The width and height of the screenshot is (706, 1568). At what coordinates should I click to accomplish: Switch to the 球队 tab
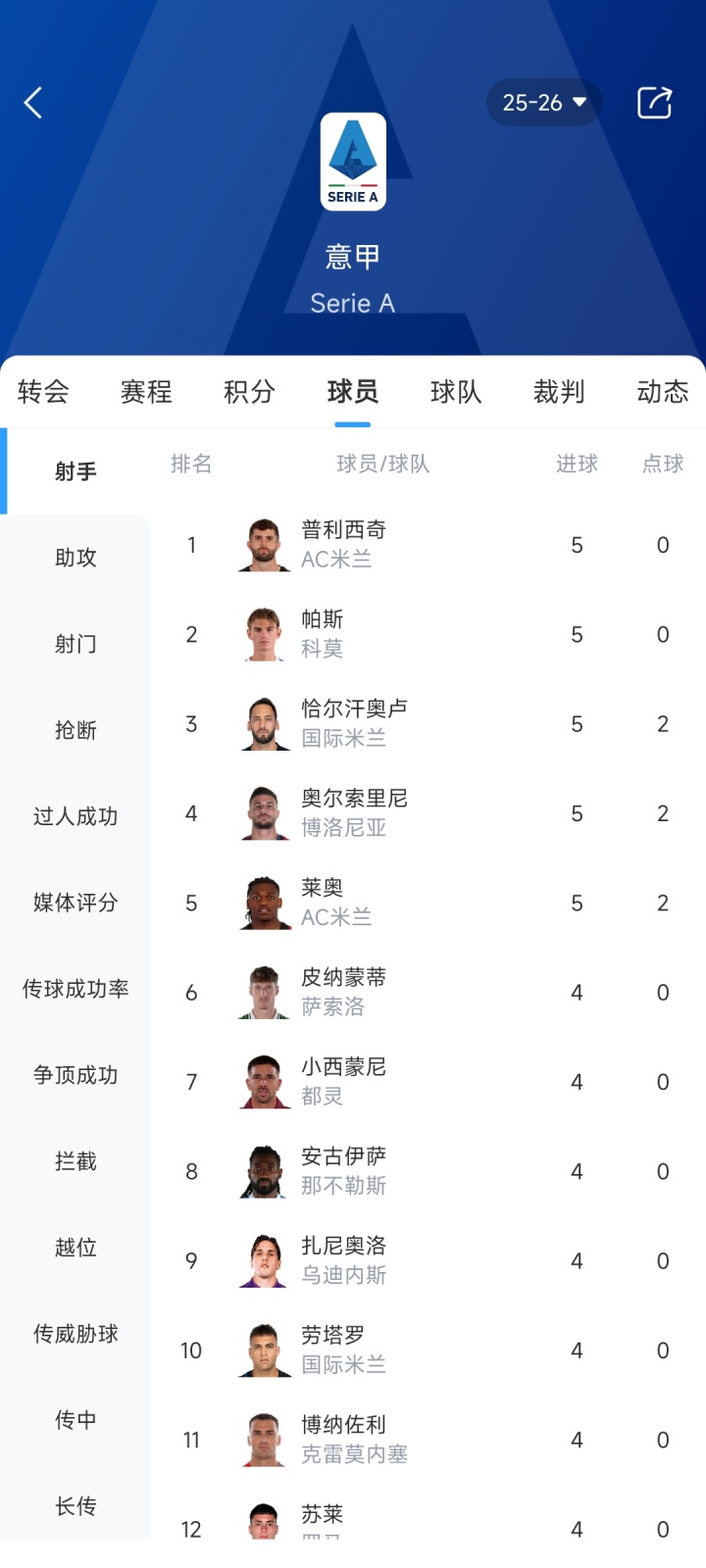click(456, 392)
